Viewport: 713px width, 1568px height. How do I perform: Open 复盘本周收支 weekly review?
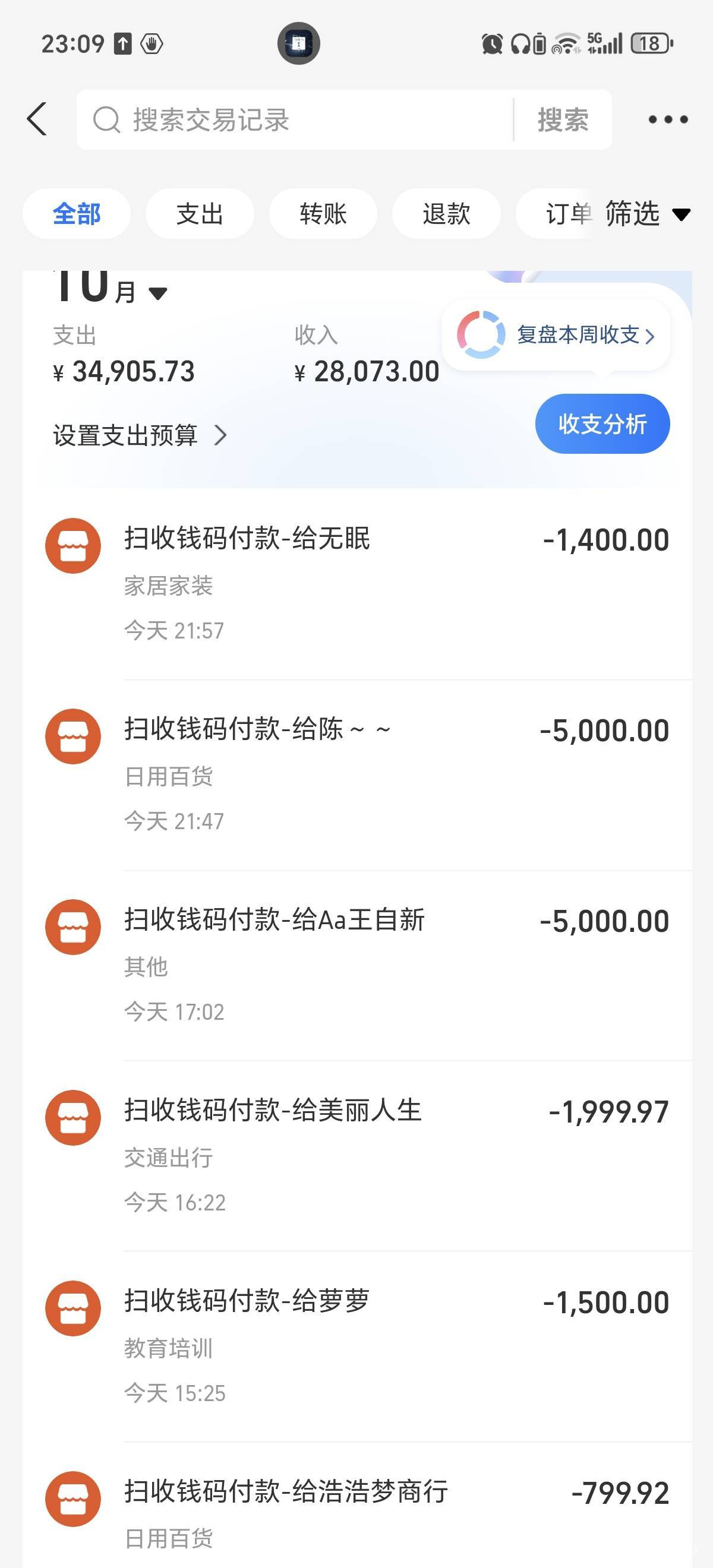tap(556, 335)
